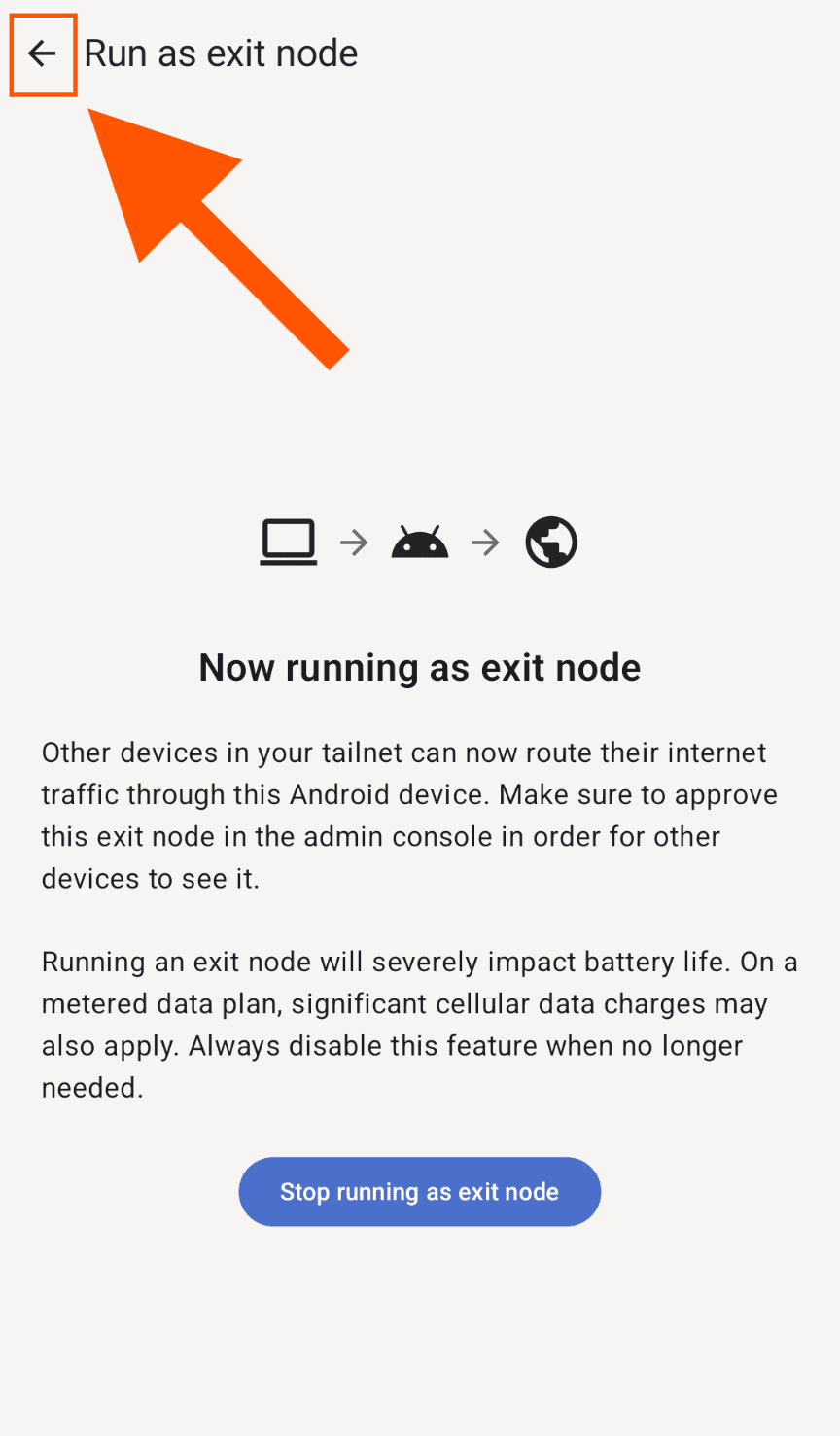Stop running as exit node

tap(419, 1191)
